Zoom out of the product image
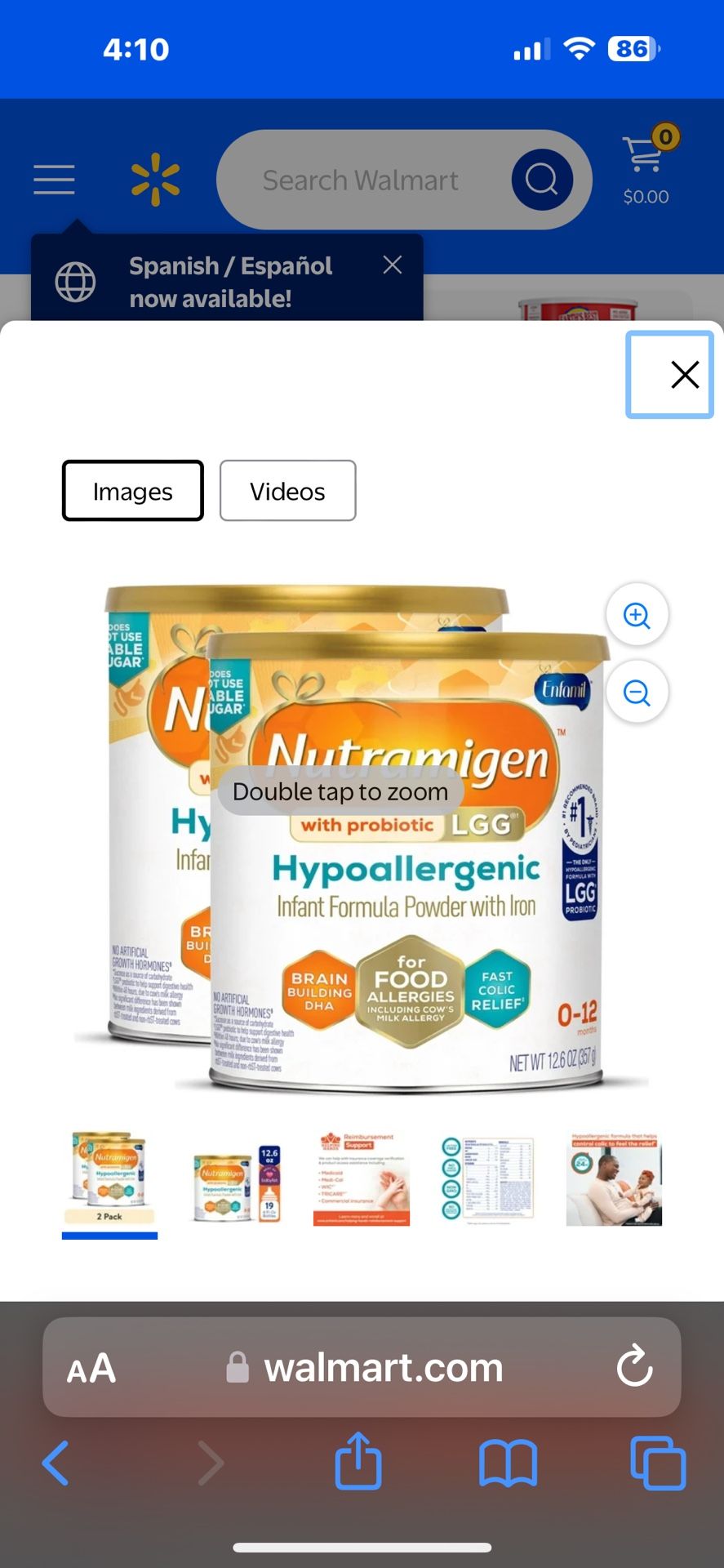Image resolution: width=724 pixels, height=1568 pixels. (637, 693)
